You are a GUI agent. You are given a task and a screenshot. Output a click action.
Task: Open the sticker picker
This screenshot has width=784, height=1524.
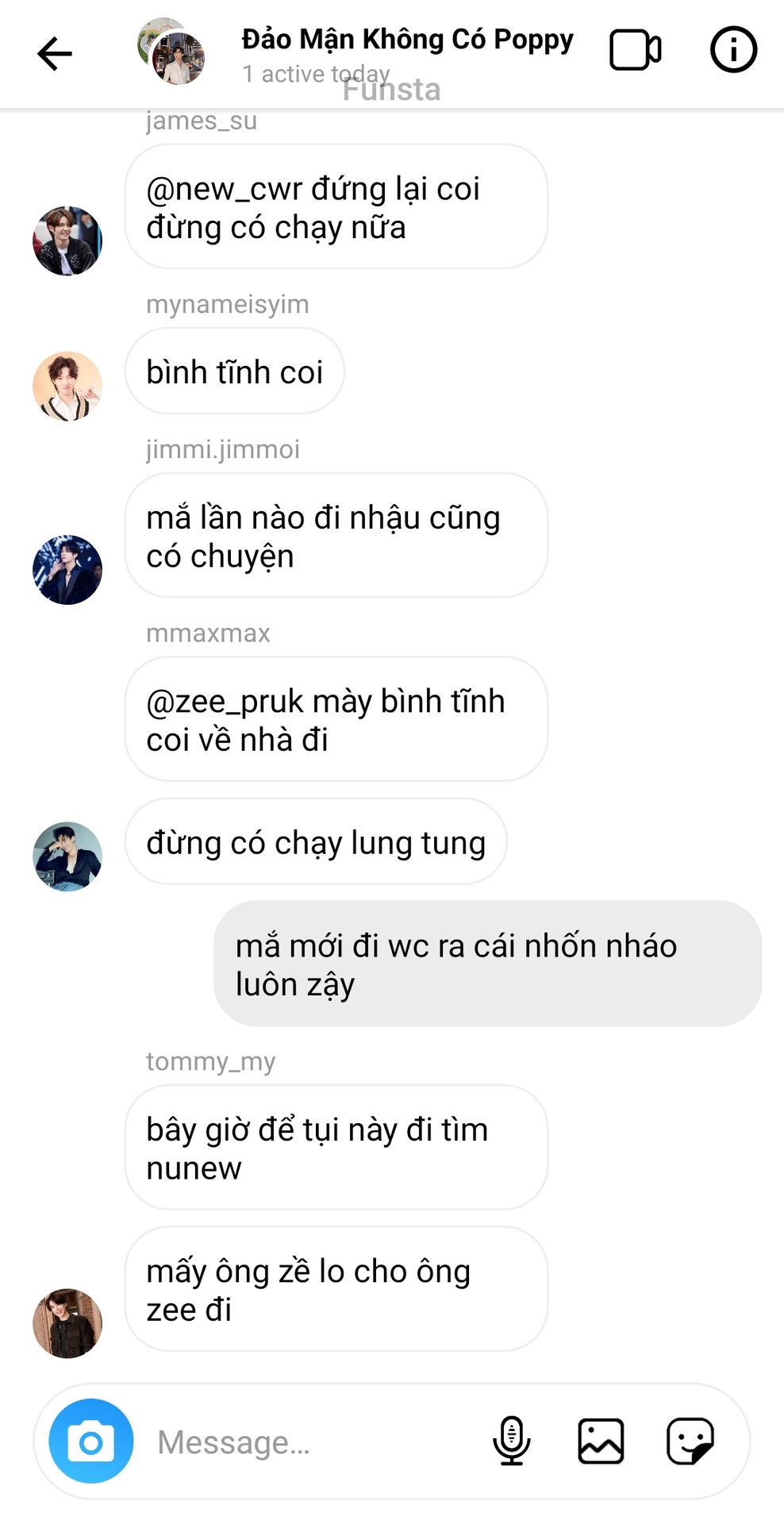[690, 1441]
